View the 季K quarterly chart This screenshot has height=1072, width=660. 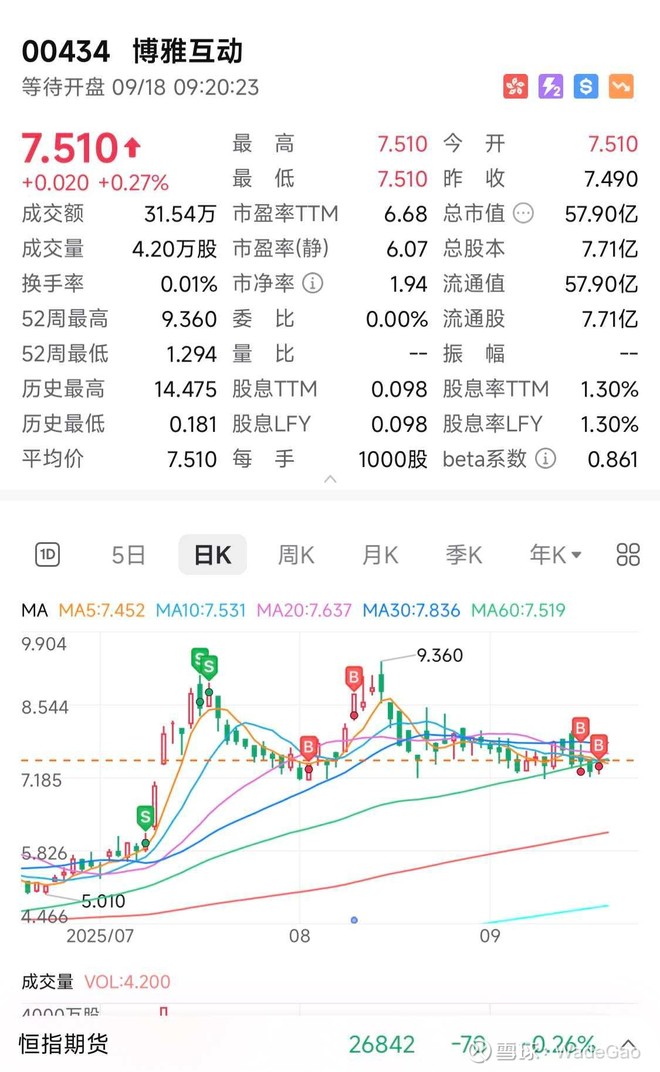[464, 555]
